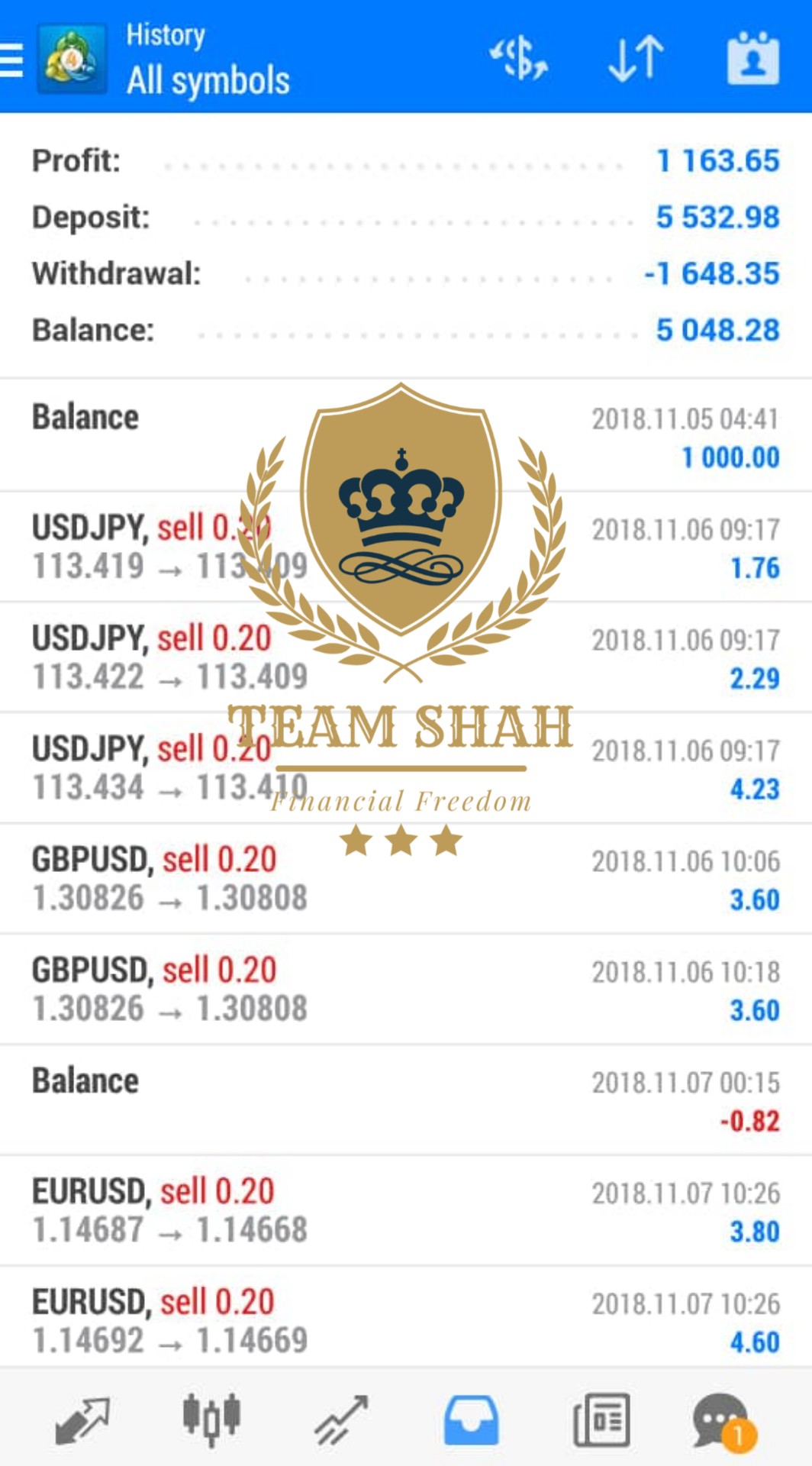Select the History tab
This screenshot has width=812, height=1466.
(471, 1419)
